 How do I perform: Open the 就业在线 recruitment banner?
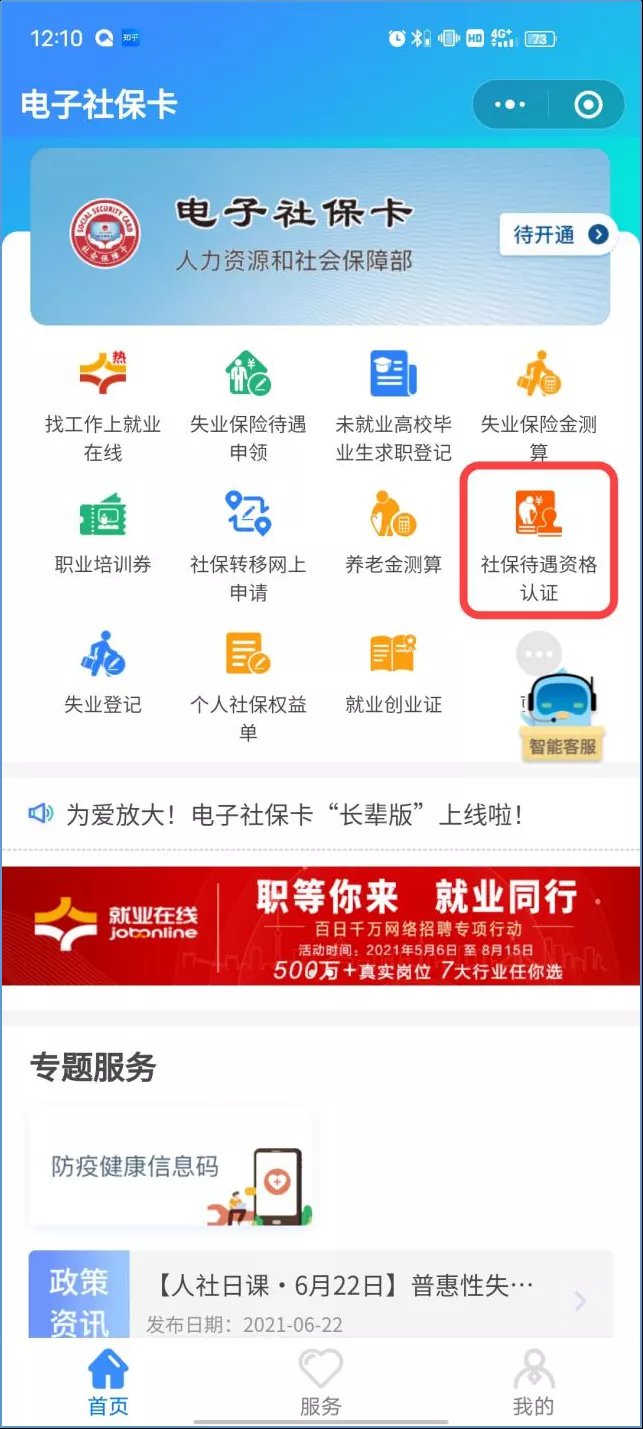(x=321, y=925)
